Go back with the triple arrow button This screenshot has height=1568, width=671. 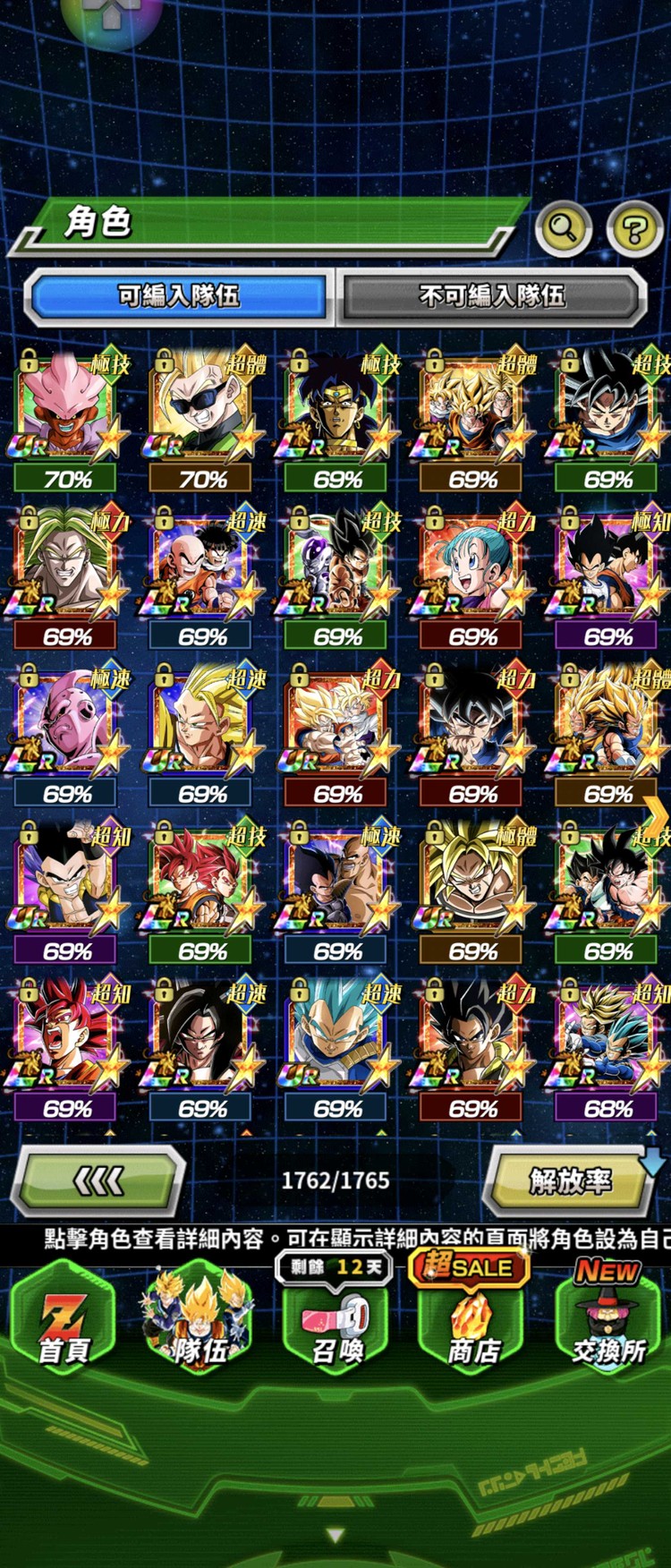[98, 1181]
